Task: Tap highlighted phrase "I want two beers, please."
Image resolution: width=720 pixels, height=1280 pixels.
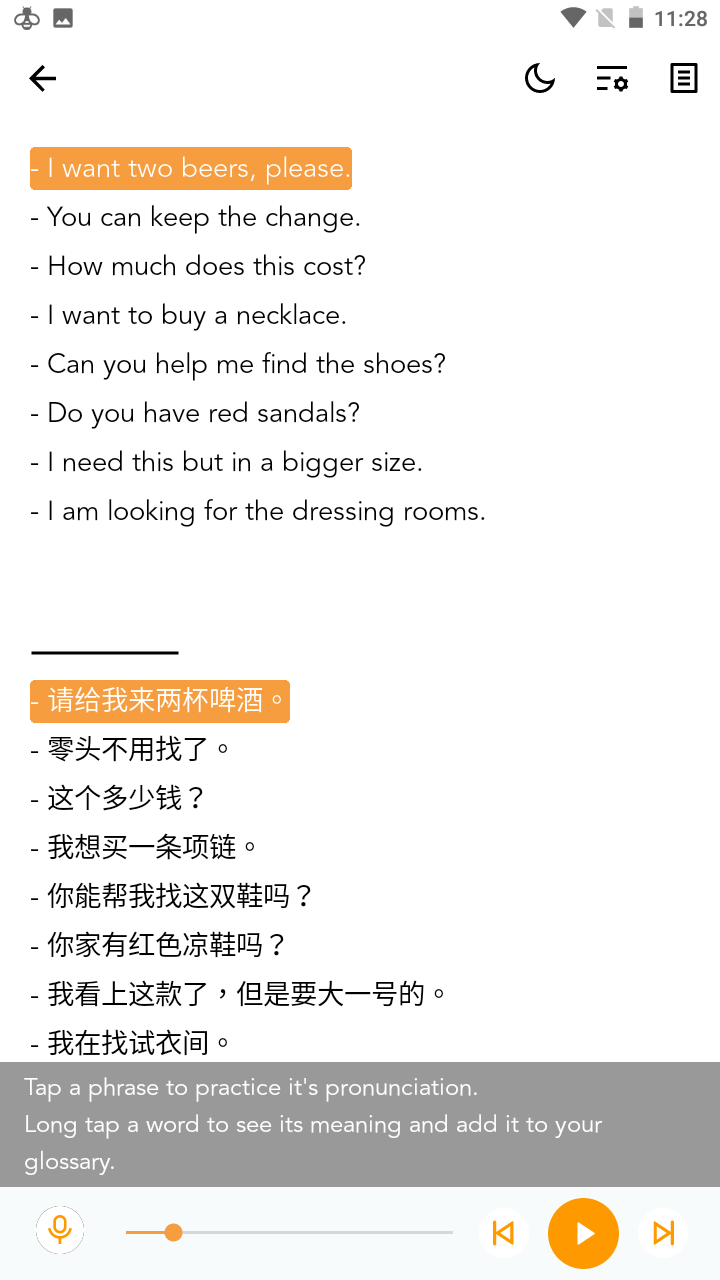Action: 190,169
